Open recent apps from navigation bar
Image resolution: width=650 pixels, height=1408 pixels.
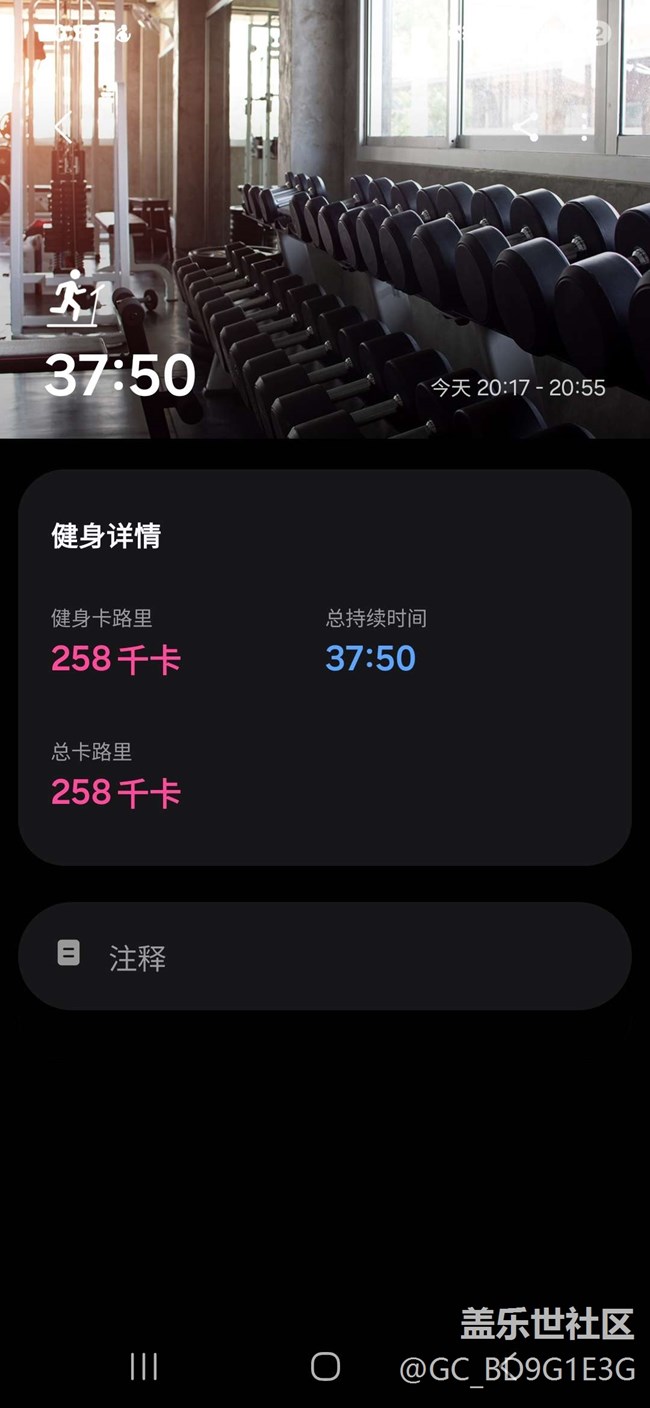[144, 1366]
